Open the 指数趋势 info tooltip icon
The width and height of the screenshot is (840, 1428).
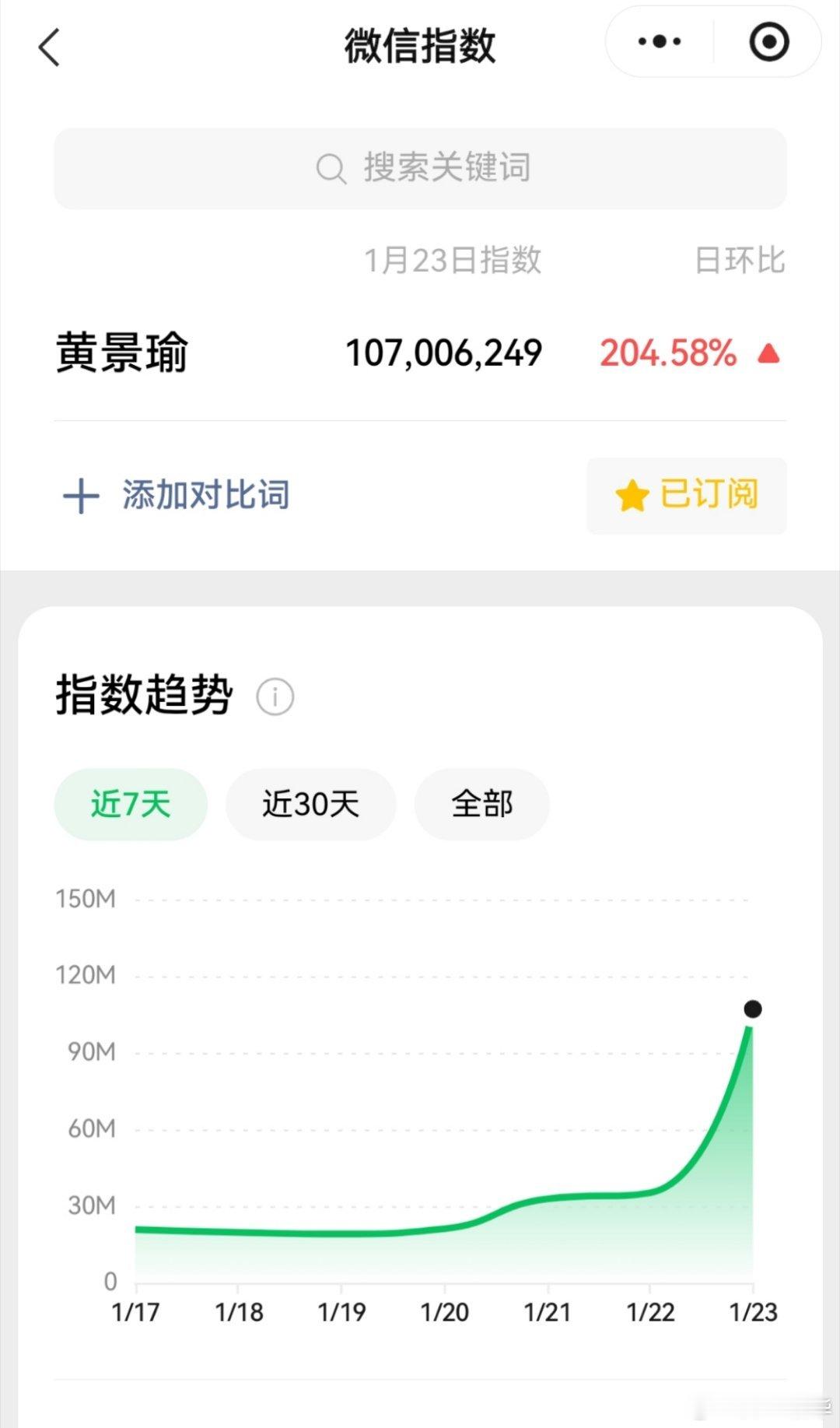(x=274, y=698)
